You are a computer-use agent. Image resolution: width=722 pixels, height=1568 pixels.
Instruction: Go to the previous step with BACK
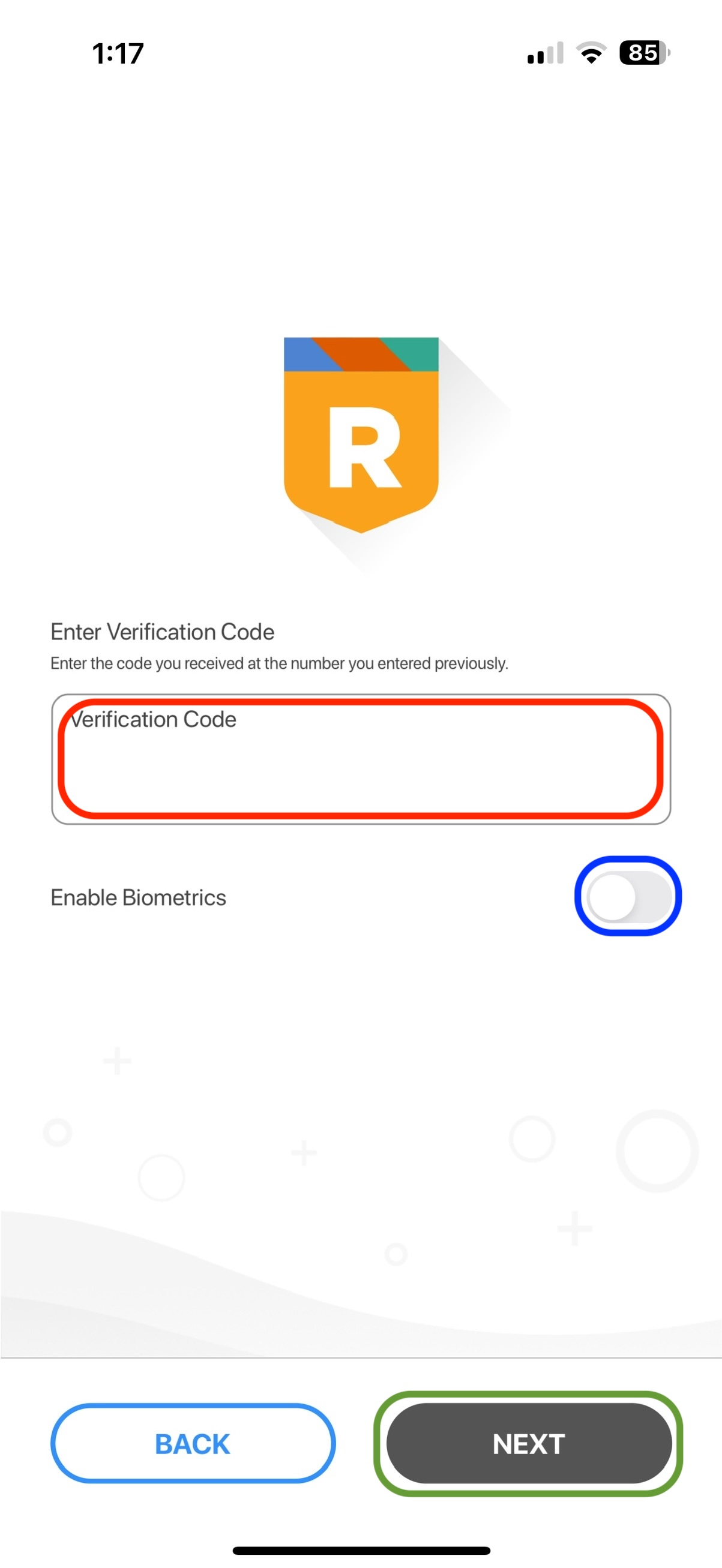pyautogui.click(x=193, y=1443)
